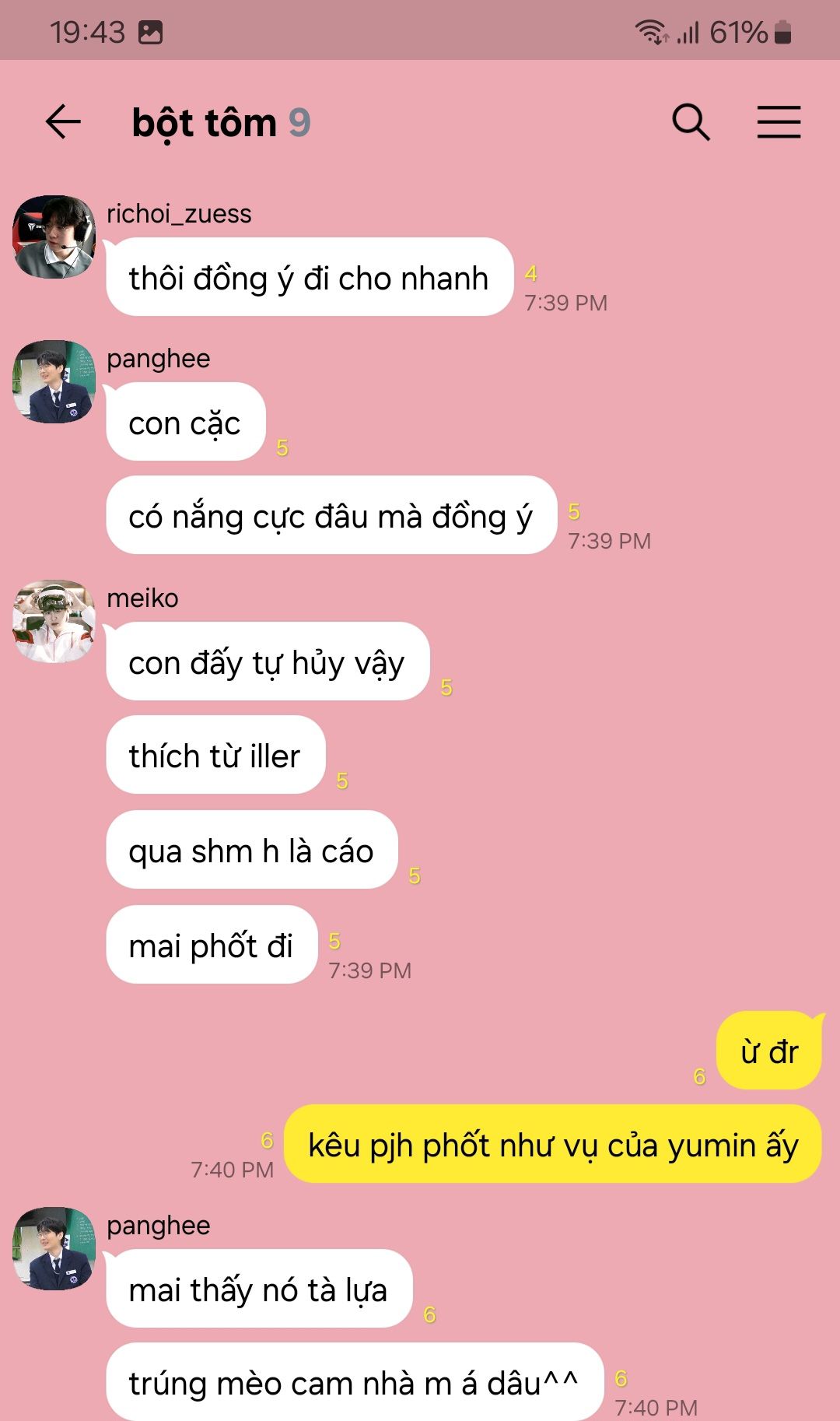Open the chat room hamburger menu
The image size is (840, 1421).
click(x=779, y=122)
